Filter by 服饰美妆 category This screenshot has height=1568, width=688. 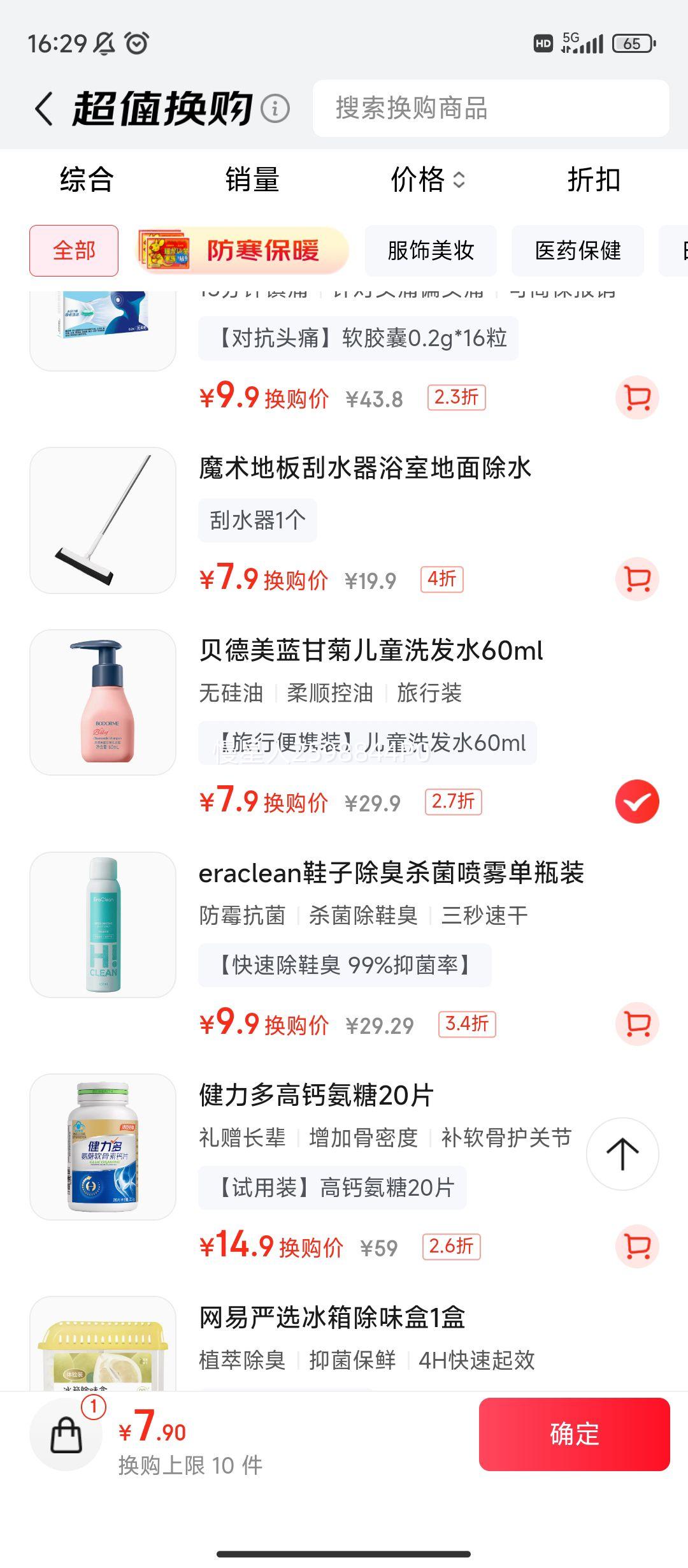[x=431, y=250]
